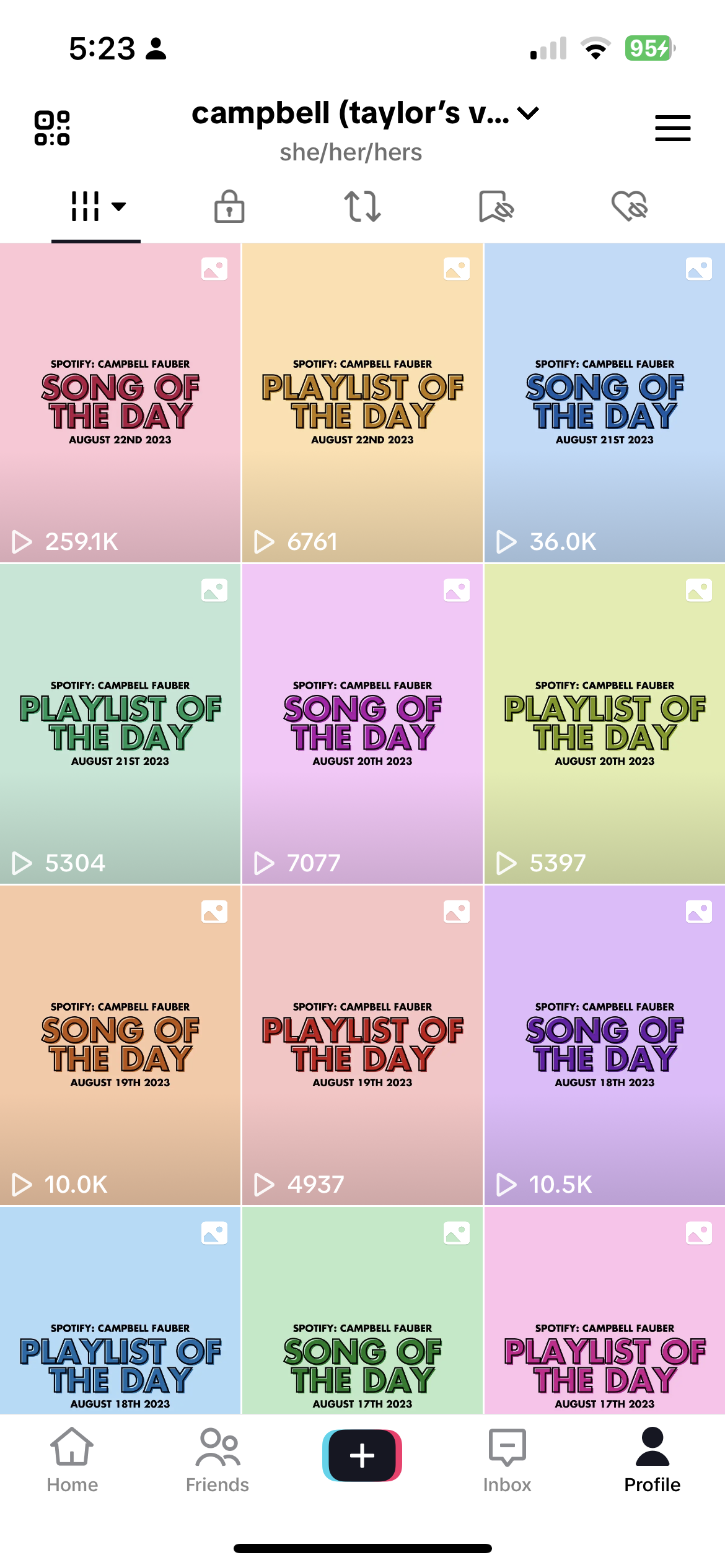Open Playlist of the Day August 22nd post

click(362, 403)
